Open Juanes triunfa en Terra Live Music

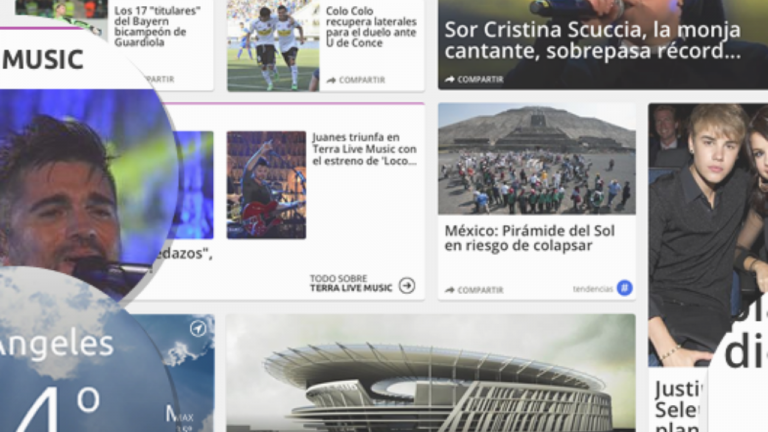coord(363,149)
